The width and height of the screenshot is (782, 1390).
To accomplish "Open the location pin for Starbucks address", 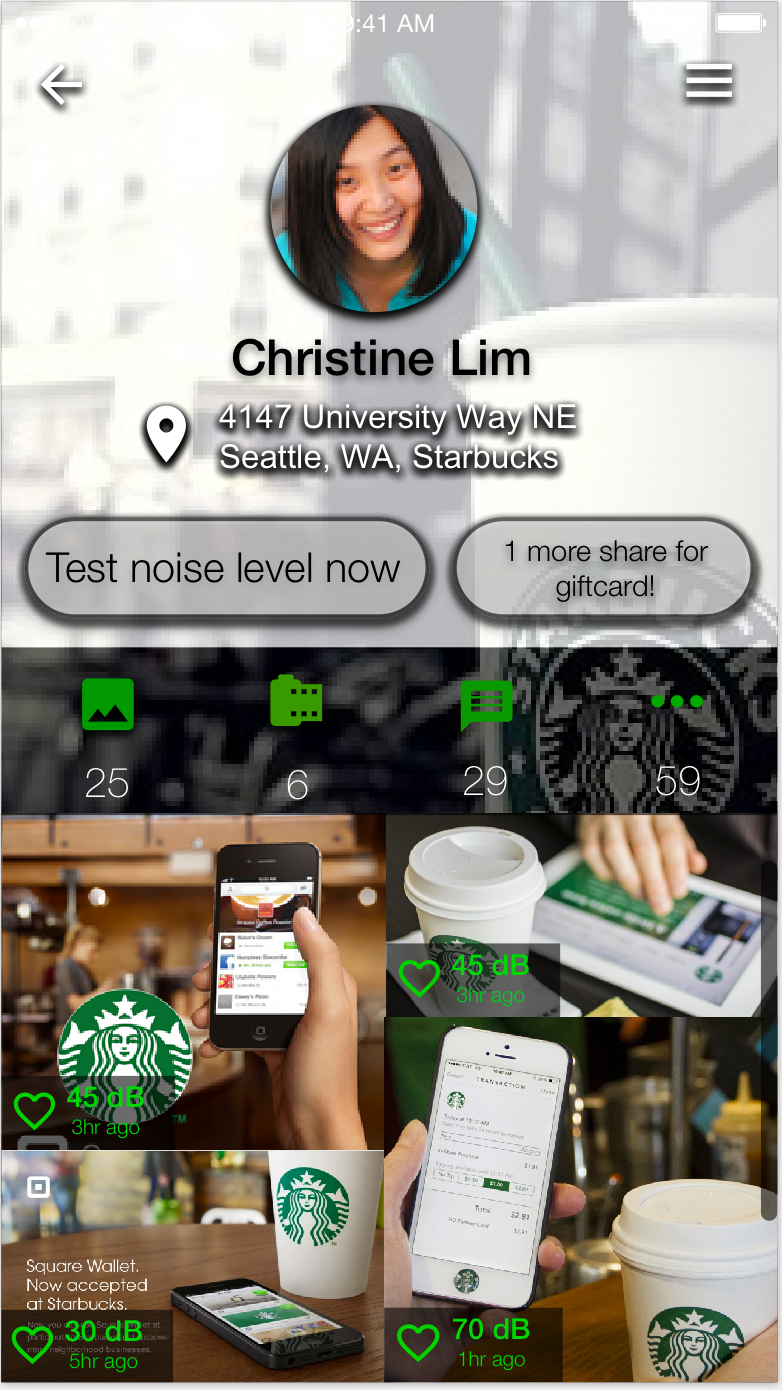I will pyautogui.click(x=167, y=436).
